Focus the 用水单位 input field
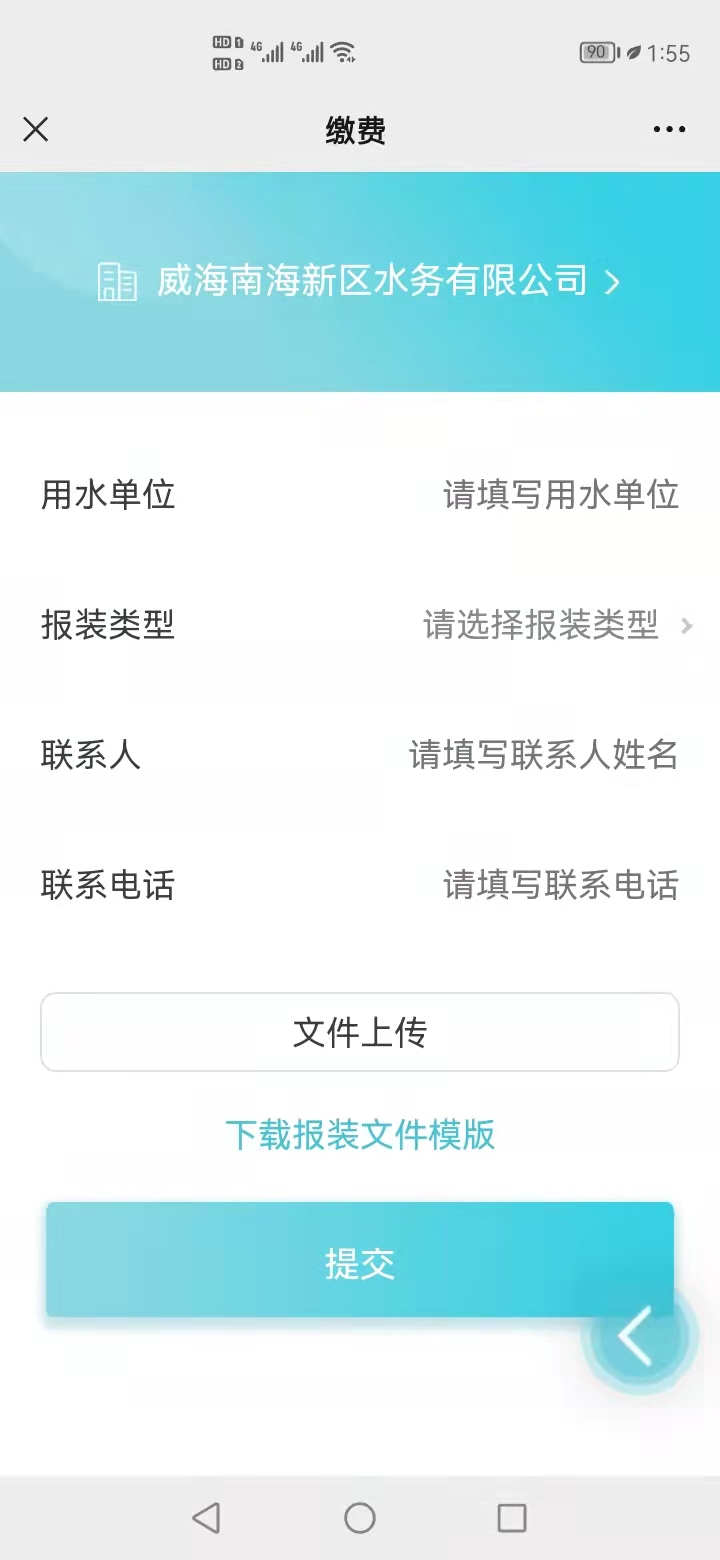The height and width of the screenshot is (1560, 720). point(560,494)
